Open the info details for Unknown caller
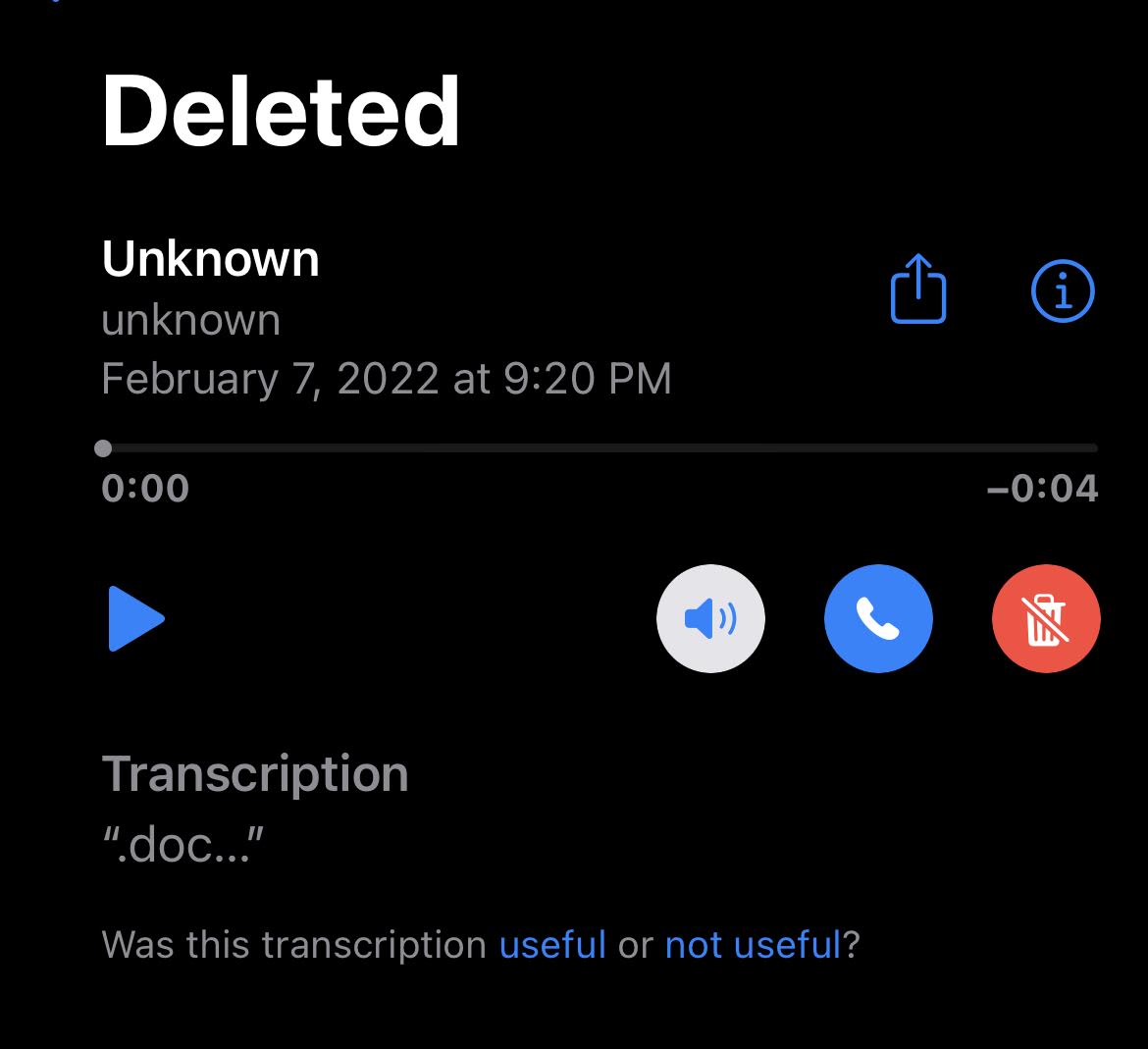Screen dimensions: 1148x1049 tap(1063, 290)
